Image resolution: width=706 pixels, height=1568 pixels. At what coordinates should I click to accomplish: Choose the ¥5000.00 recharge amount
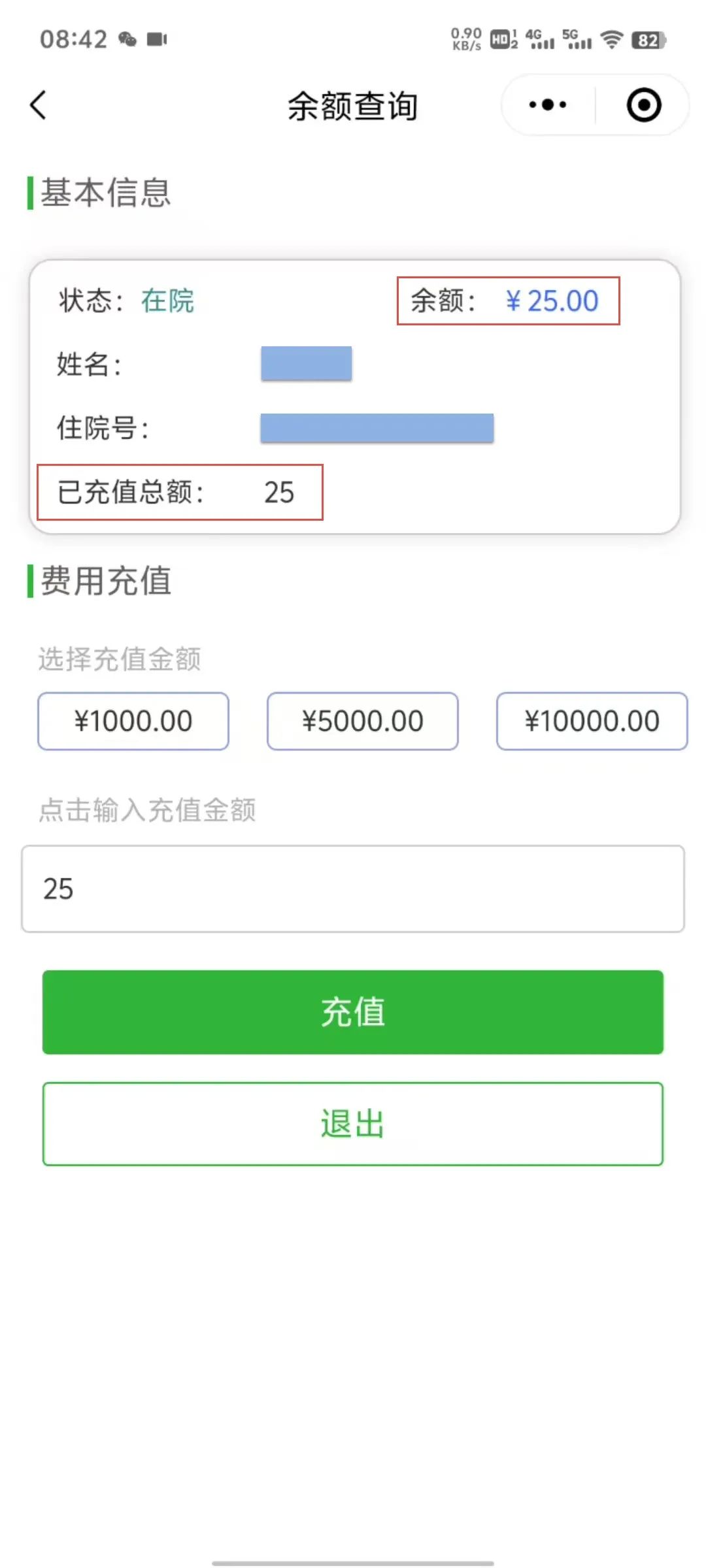(x=363, y=721)
